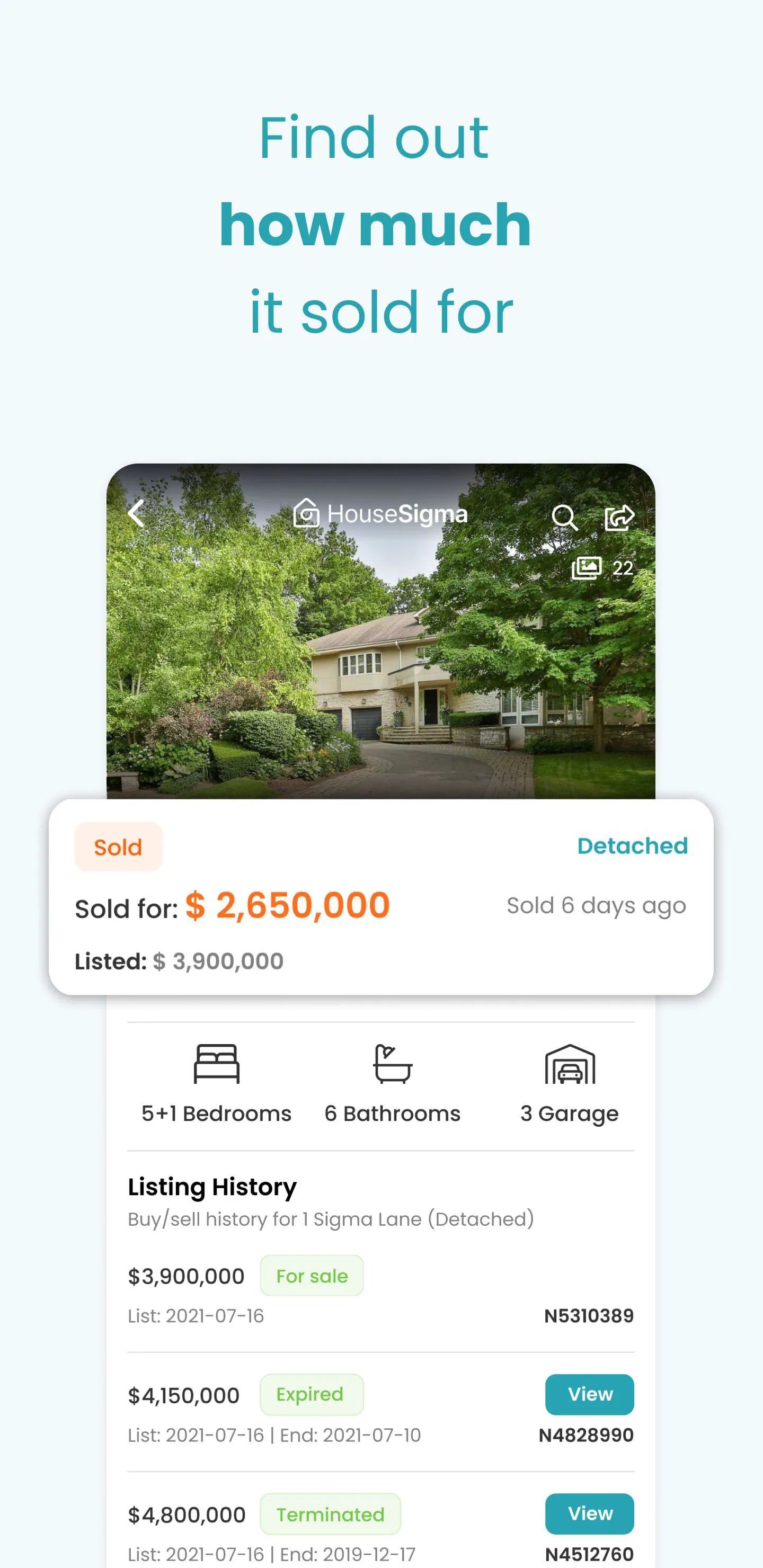Open the Detached property type filter
The width and height of the screenshot is (763, 1568).
click(632, 845)
